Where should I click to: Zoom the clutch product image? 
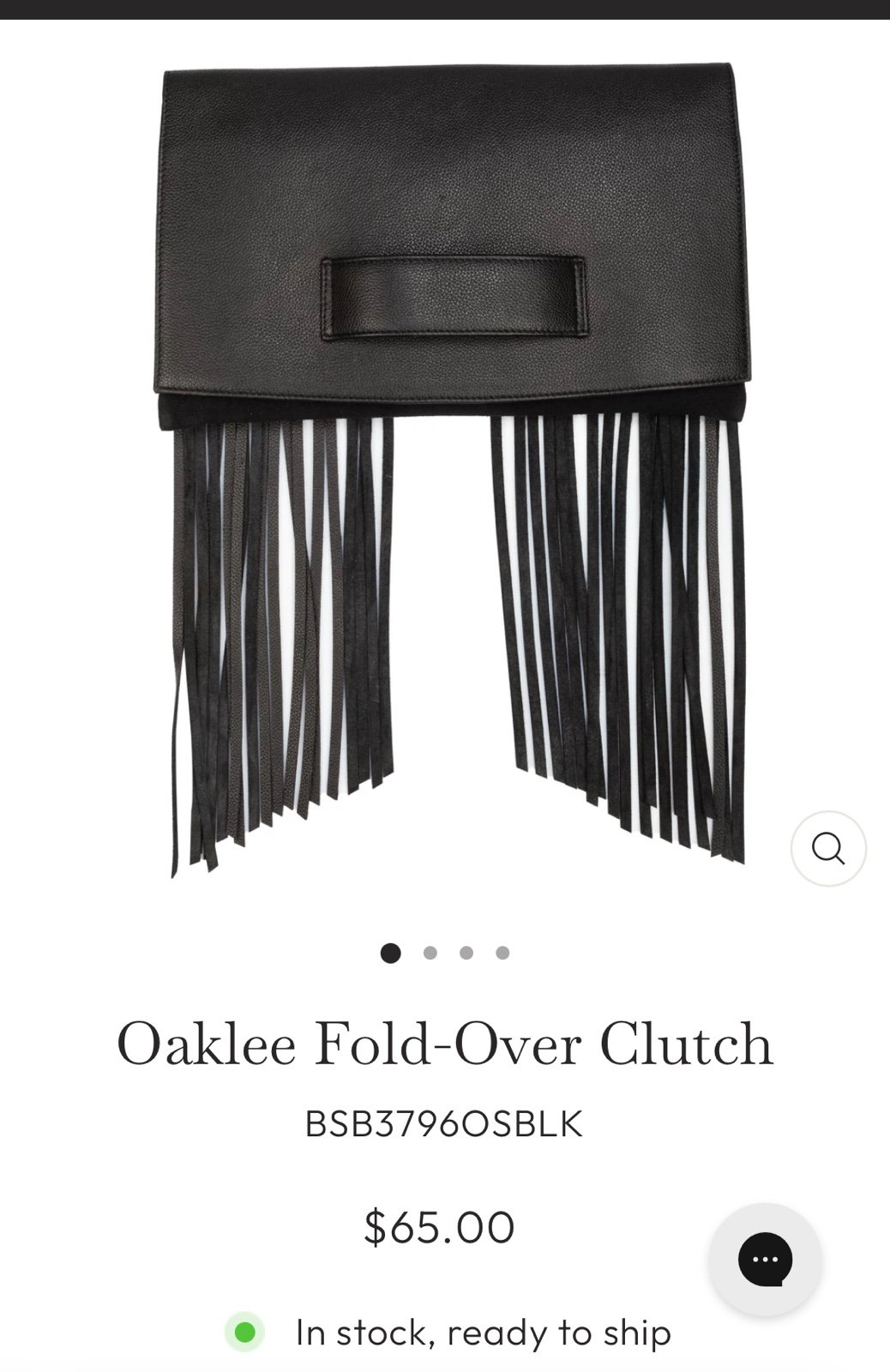828,848
